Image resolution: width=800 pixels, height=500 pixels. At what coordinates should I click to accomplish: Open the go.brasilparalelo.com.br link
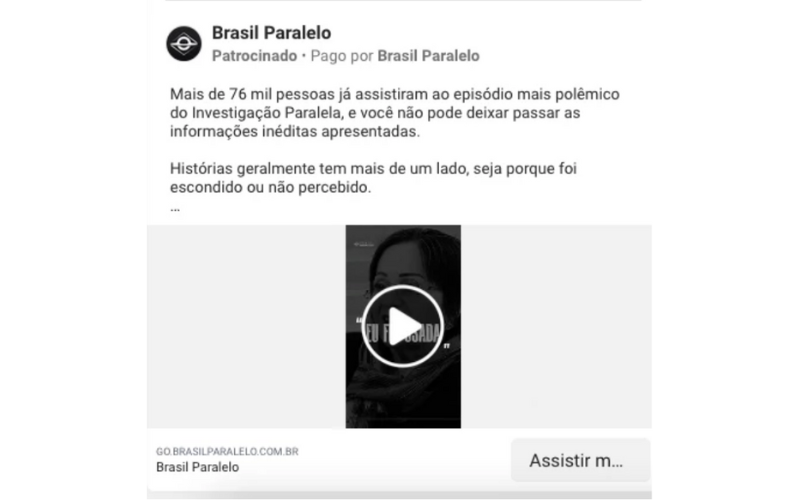click(x=228, y=452)
